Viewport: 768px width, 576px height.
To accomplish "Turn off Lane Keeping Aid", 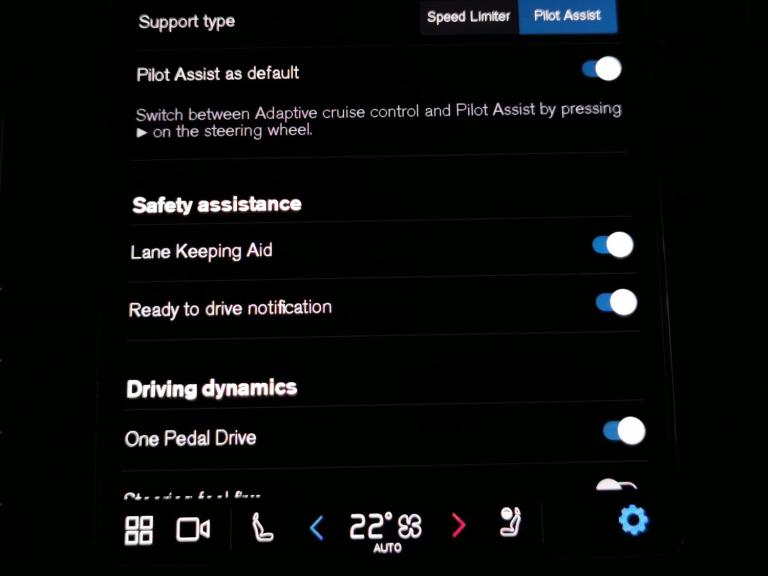I will tap(612, 245).
